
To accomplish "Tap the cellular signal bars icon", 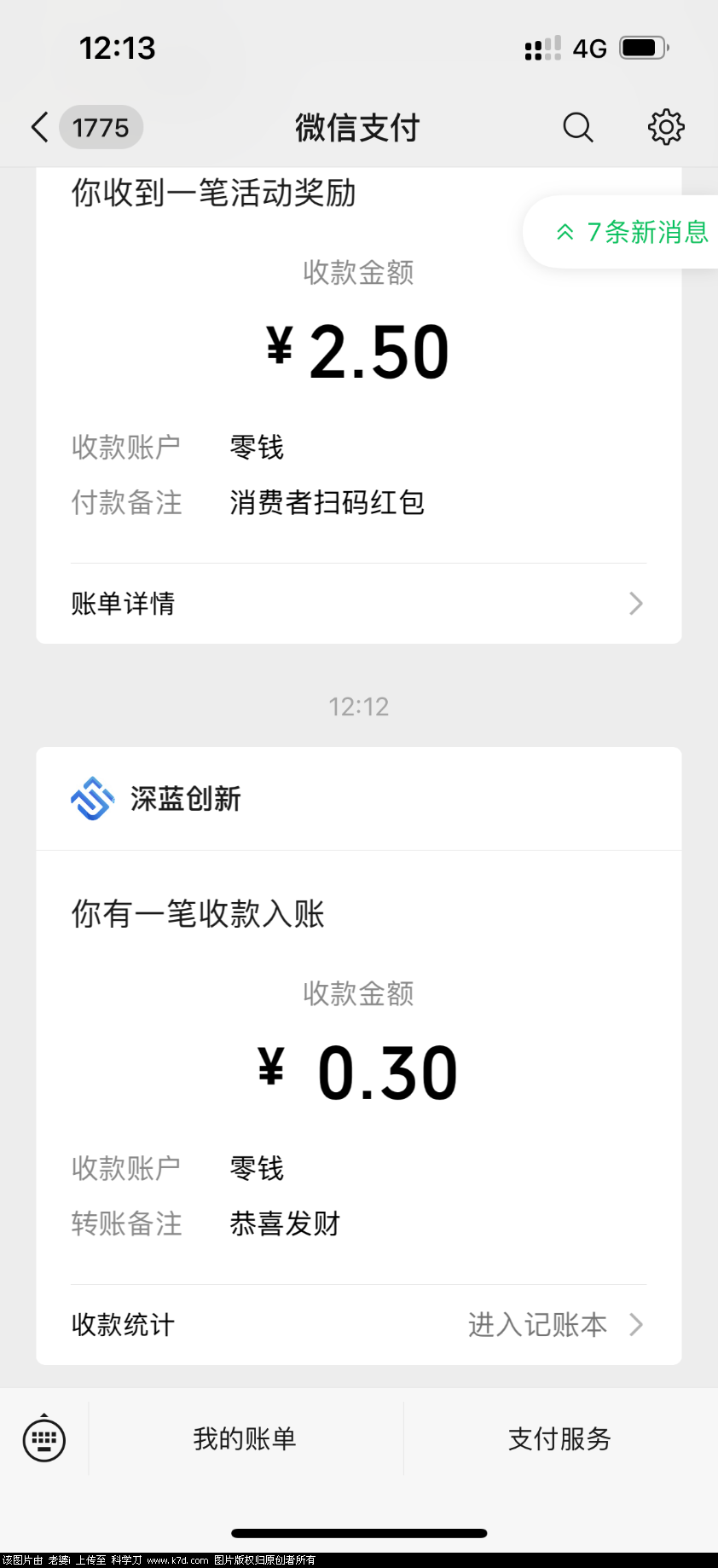I will coord(540,49).
